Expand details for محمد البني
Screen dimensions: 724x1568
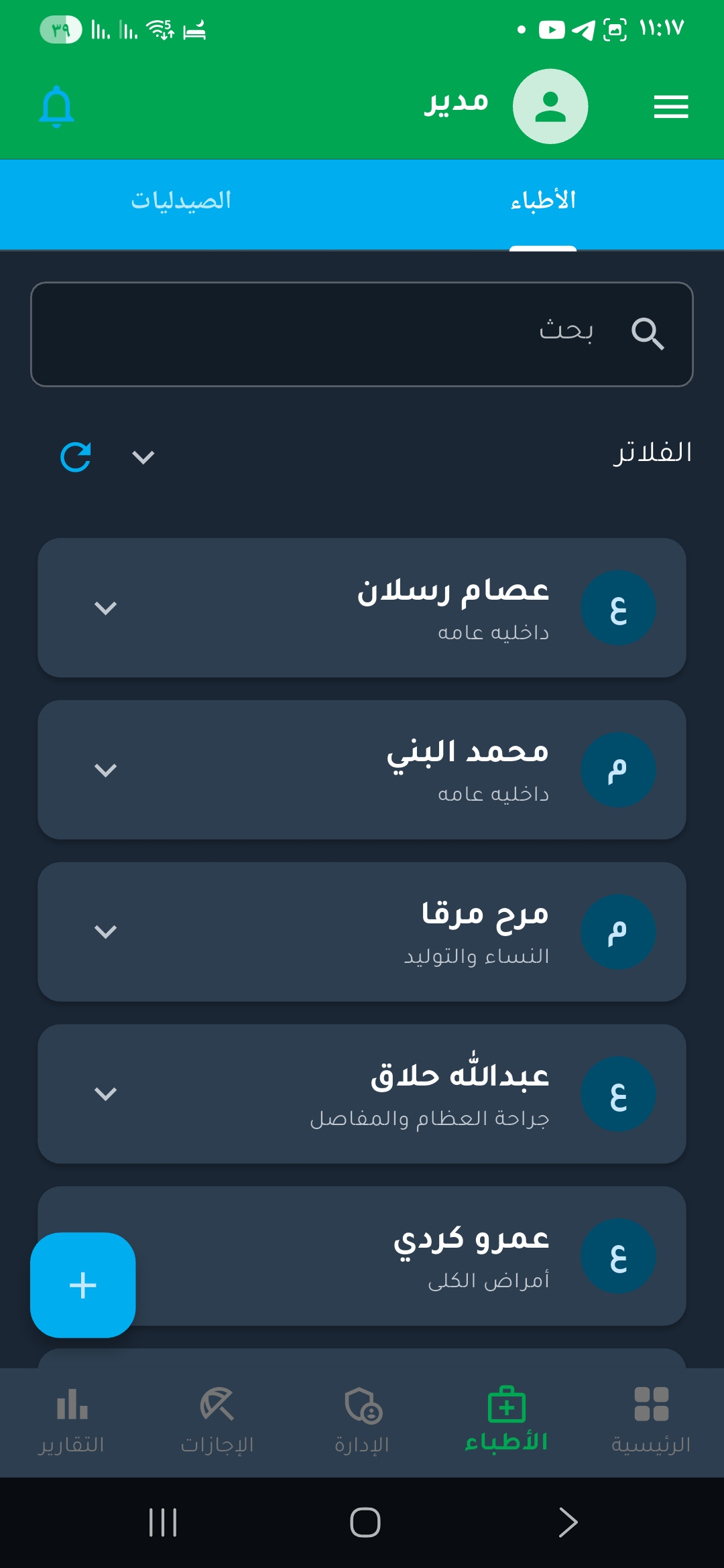105,769
